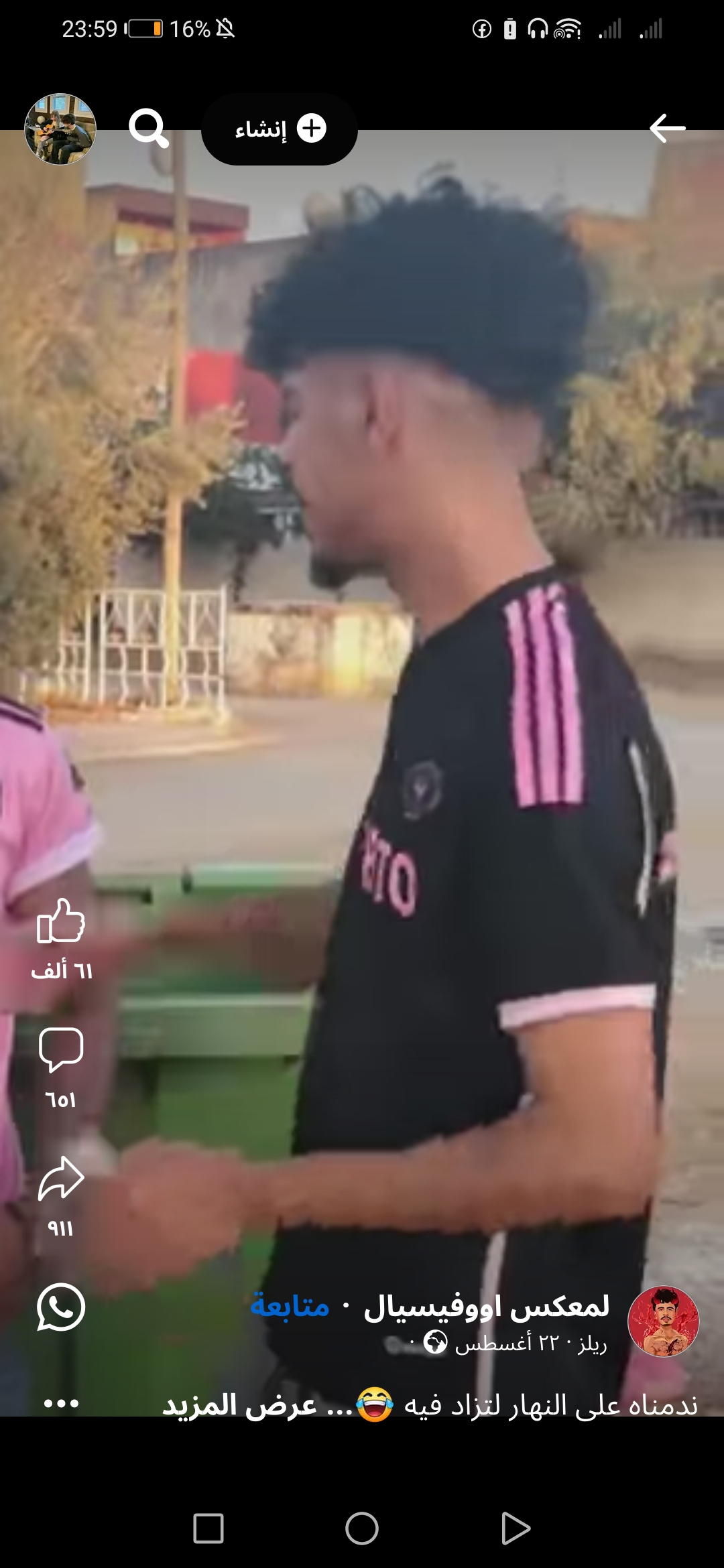Open your profile picture at the top
The height and width of the screenshot is (1568, 724).
coord(60,129)
